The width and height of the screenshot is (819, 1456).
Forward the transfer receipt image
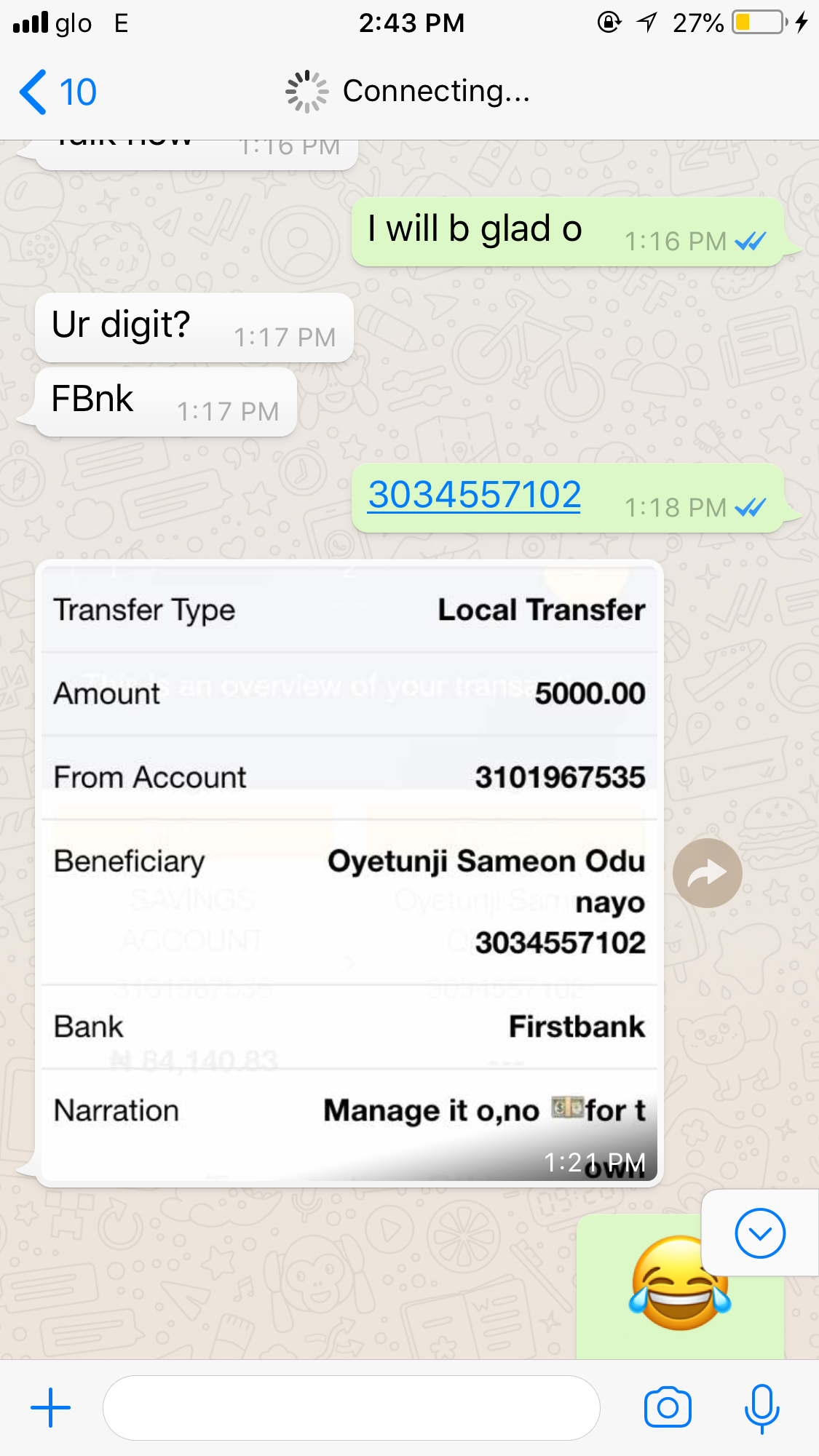click(x=707, y=873)
